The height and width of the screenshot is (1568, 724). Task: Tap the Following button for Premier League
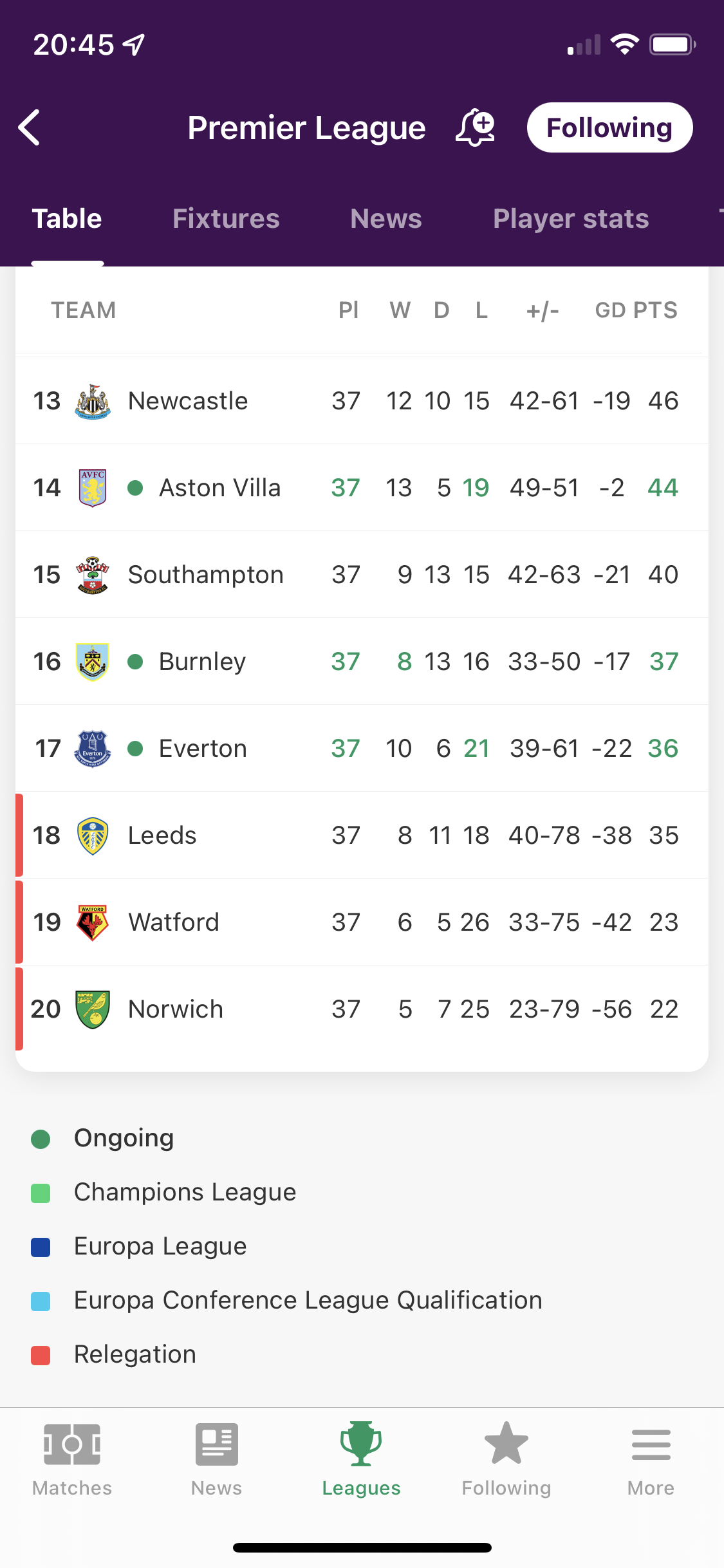[609, 127]
